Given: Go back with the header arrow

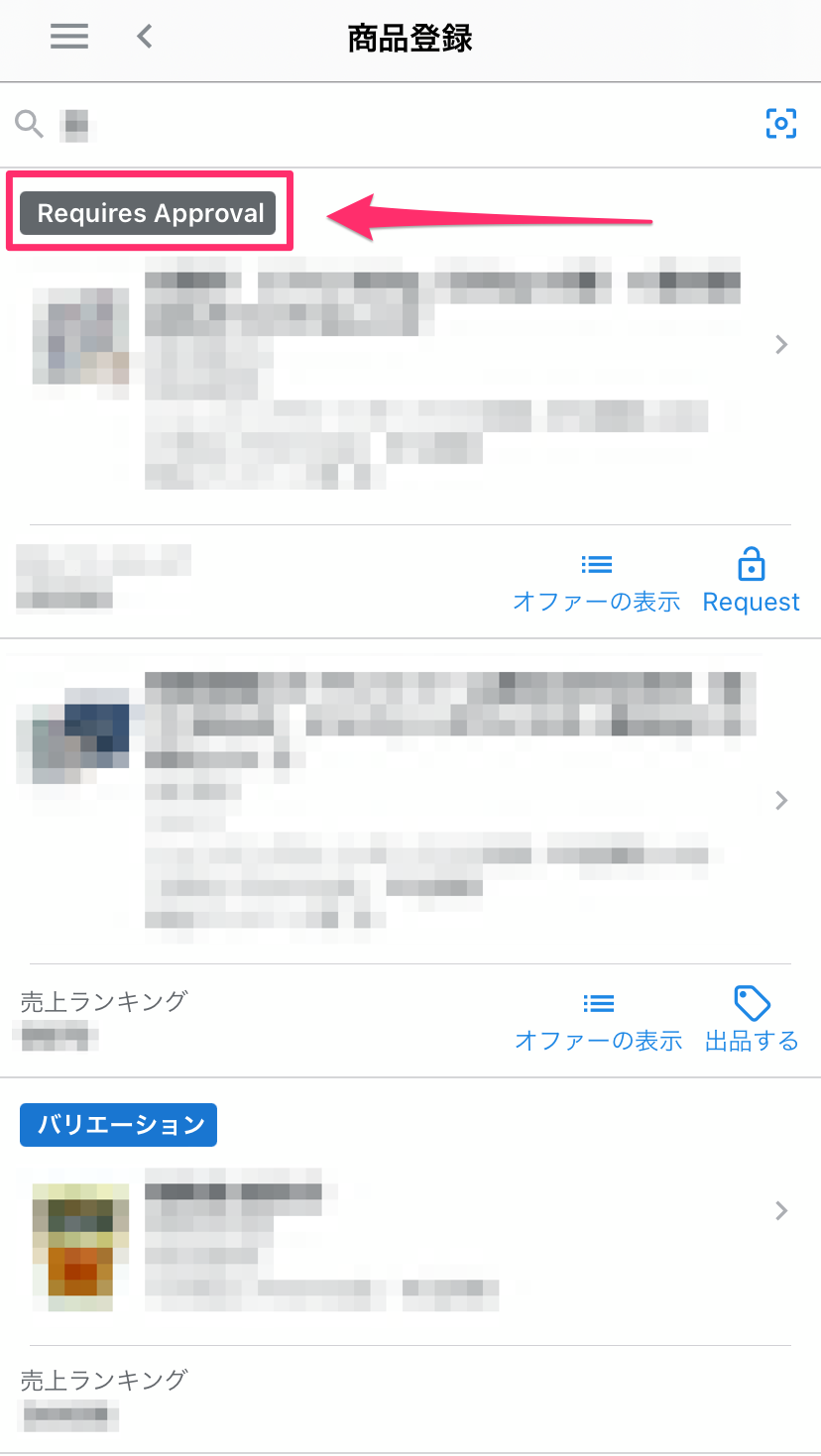Looking at the screenshot, I should coord(145,38).
